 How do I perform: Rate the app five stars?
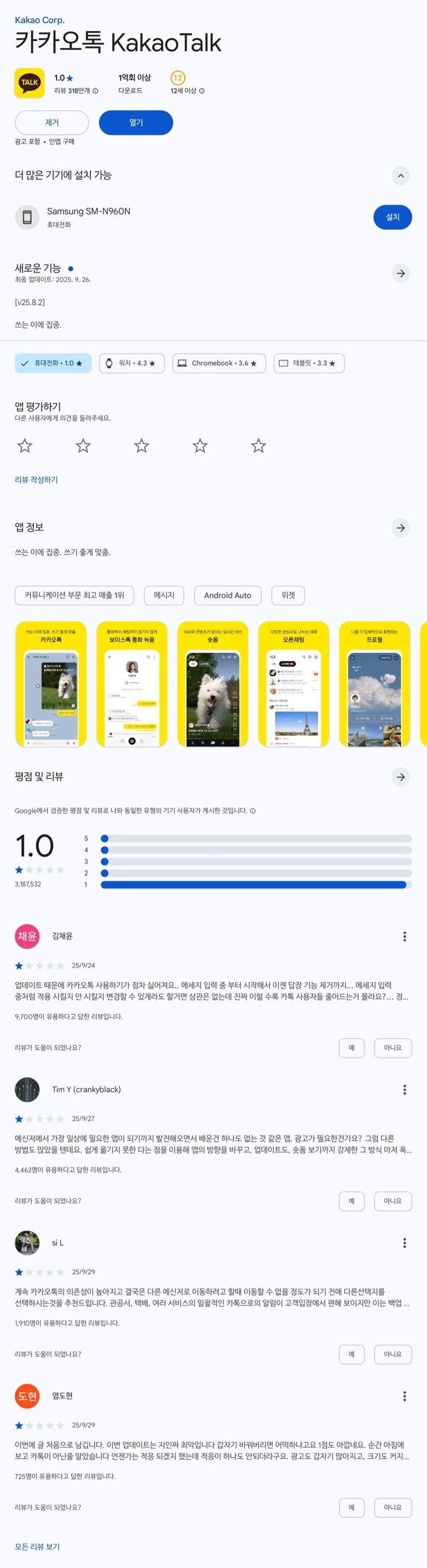pos(258,446)
